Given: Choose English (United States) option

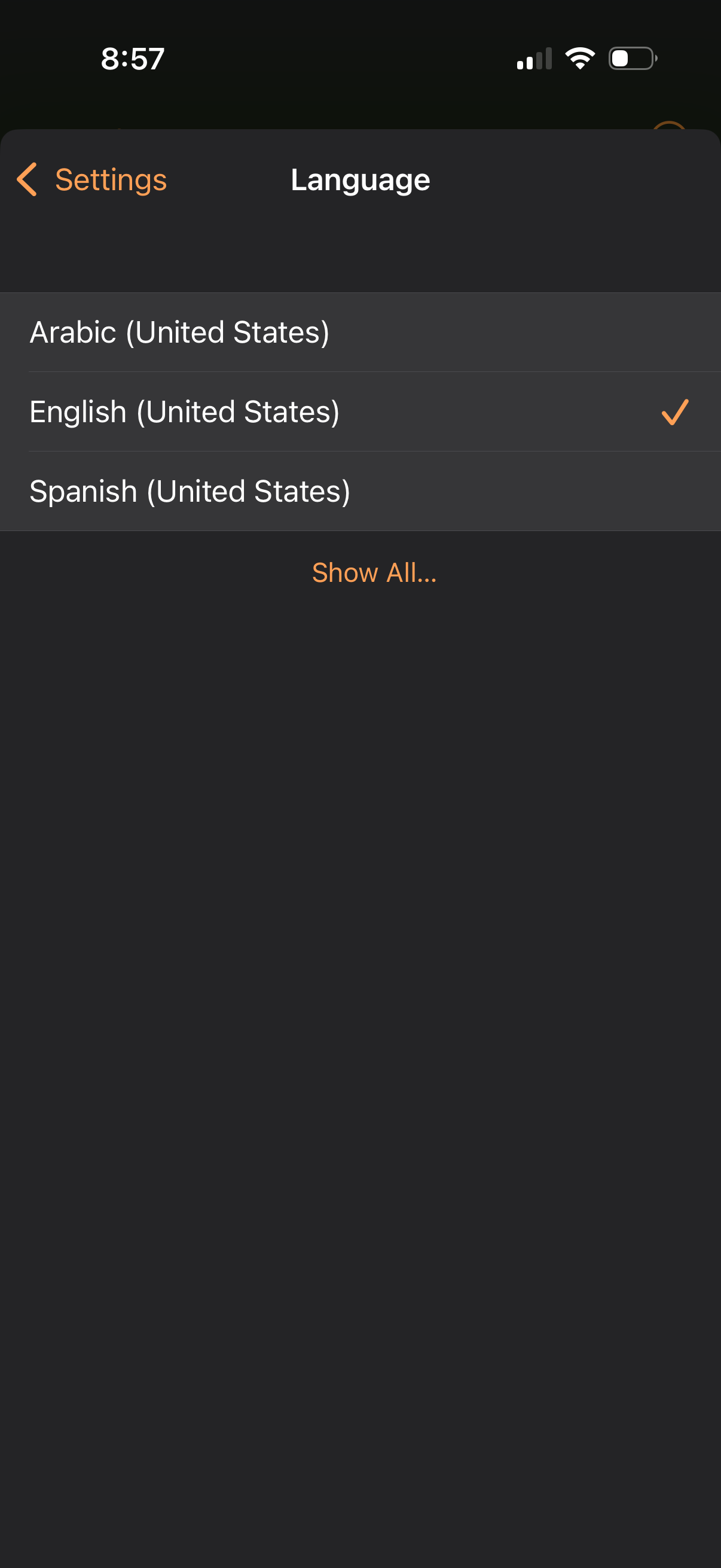Looking at the screenshot, I should click(x=184, y=412).
